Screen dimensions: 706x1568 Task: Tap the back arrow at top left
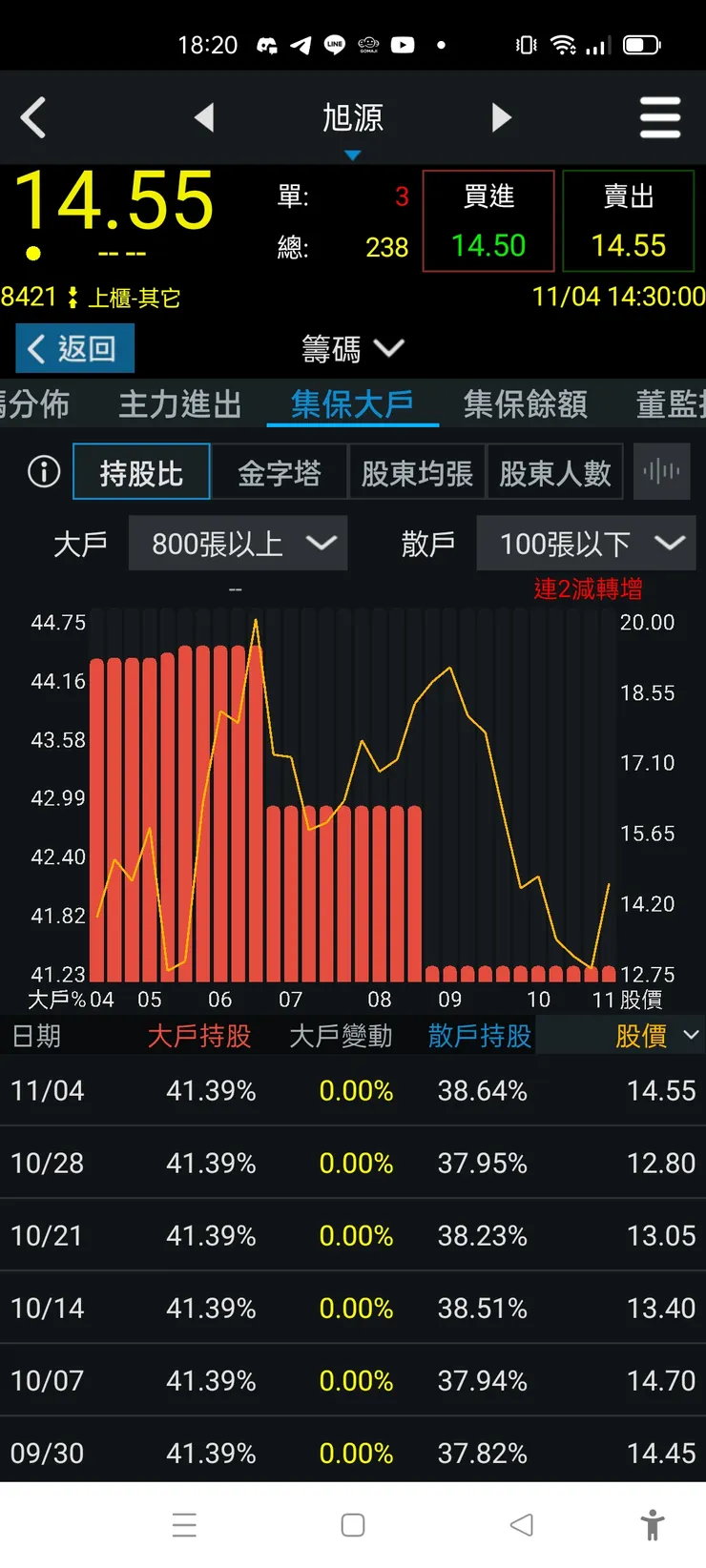34,116
